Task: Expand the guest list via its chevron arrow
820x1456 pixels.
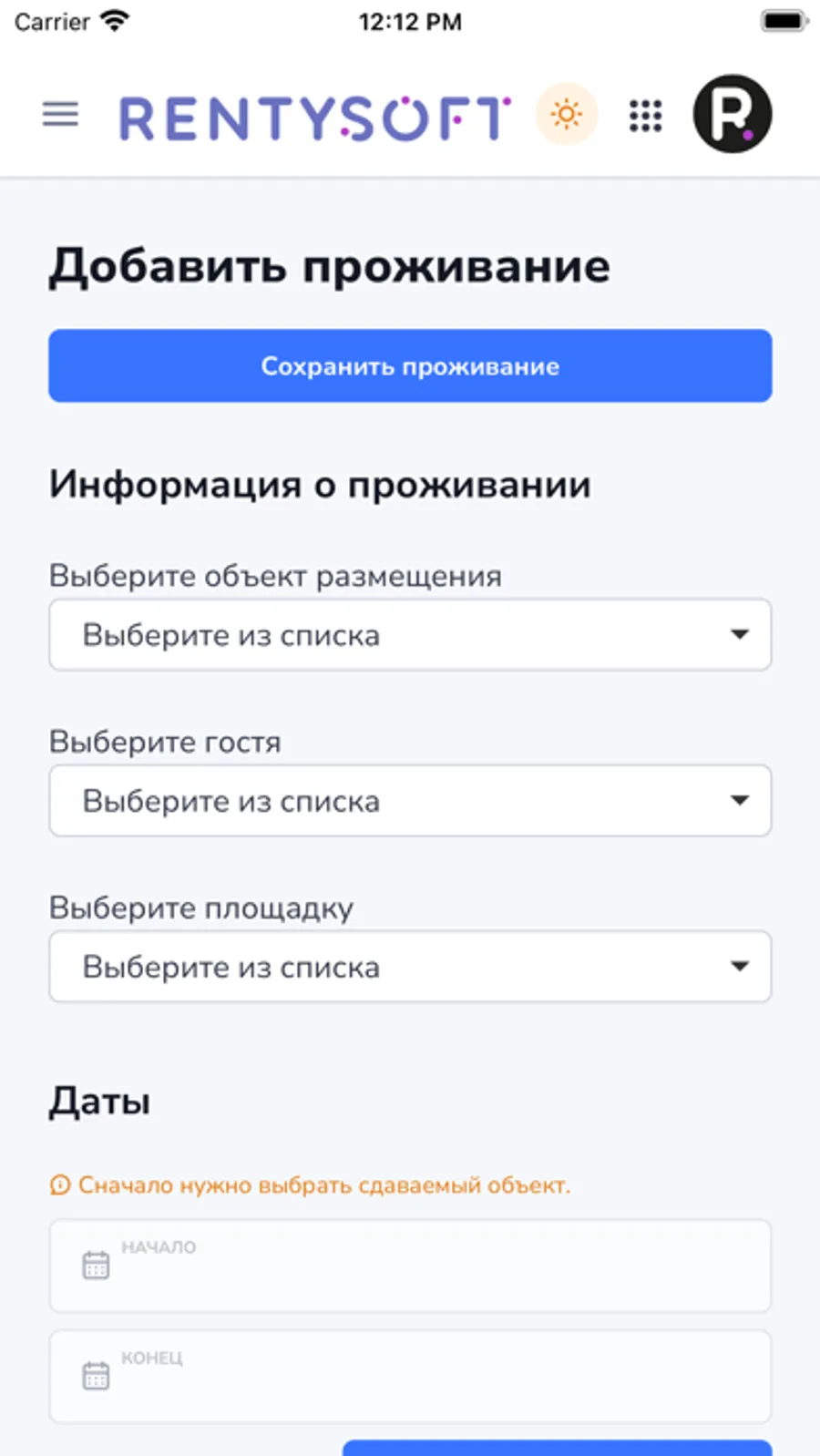Action: (740, 801)
